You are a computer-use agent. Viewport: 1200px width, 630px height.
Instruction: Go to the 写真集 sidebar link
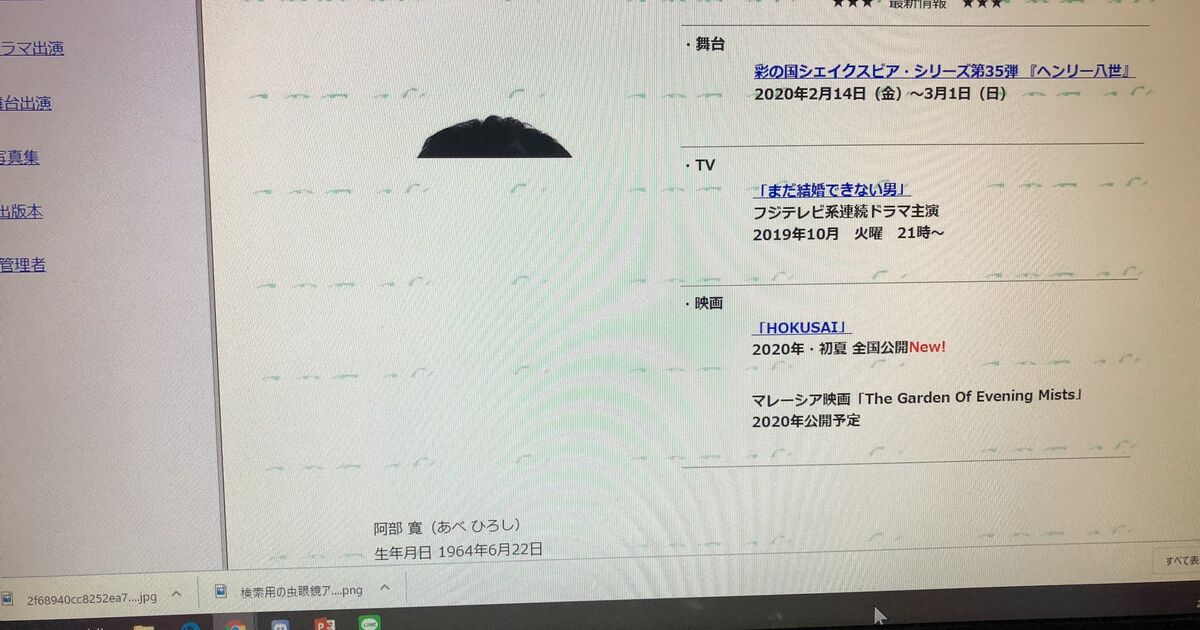coord(20,157)
